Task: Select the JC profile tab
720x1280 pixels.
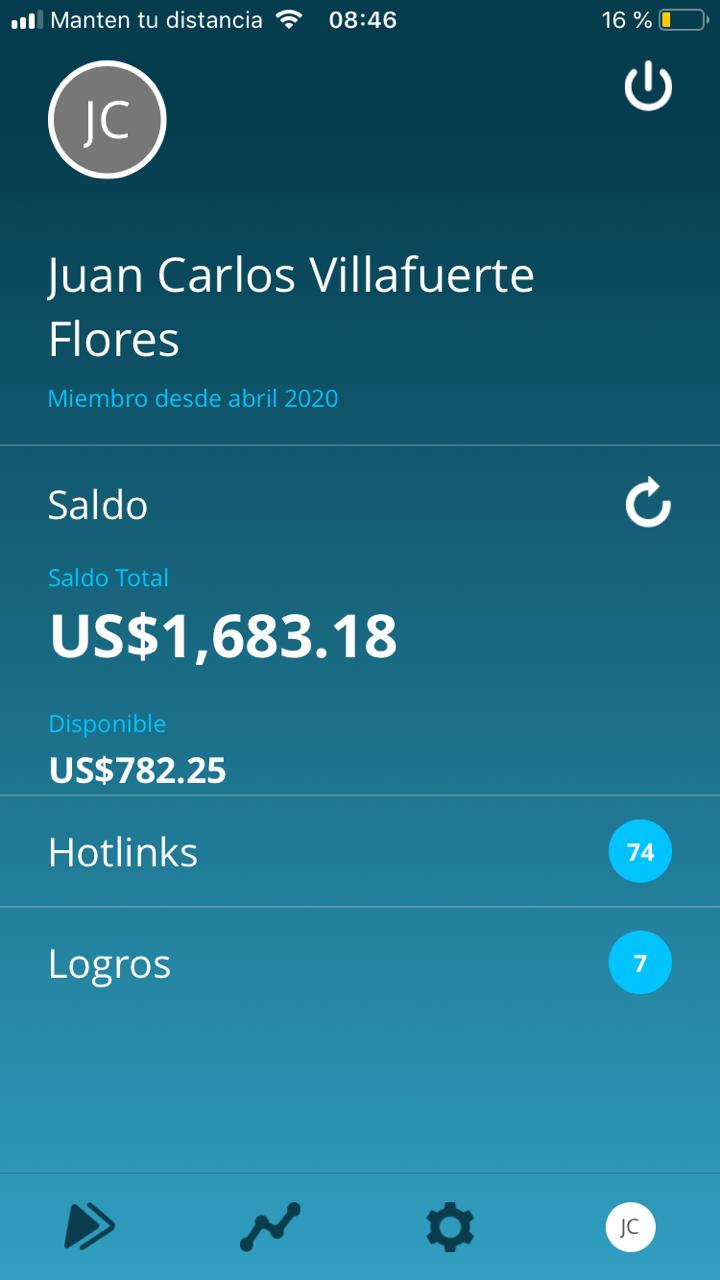Action: click(630, 1227)
